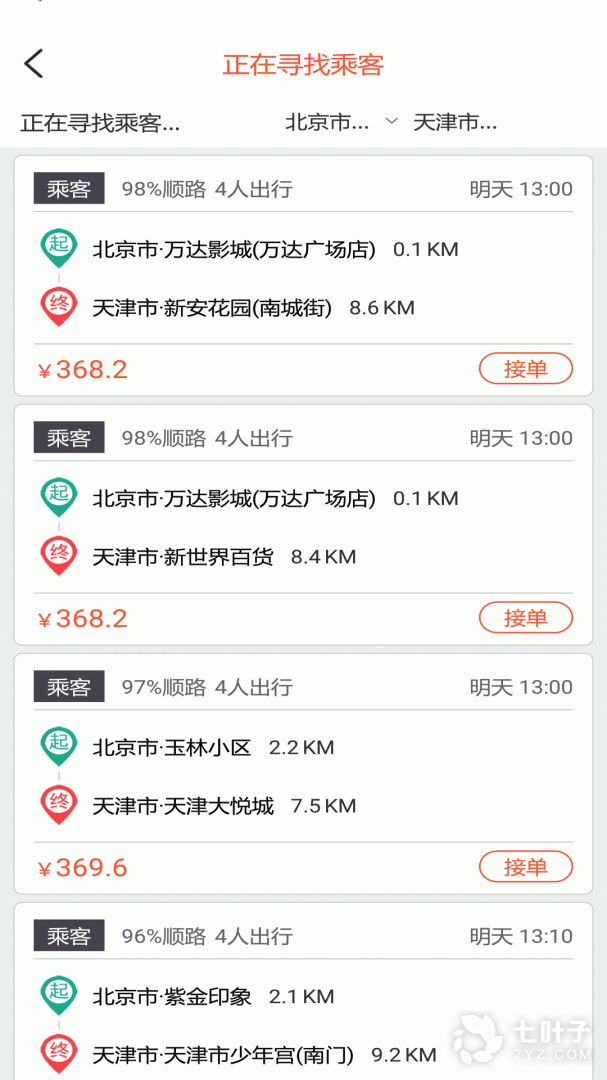Go back using the top-left arrow
The height and width of the screenshot is (1080, 607).
[34, 64]
